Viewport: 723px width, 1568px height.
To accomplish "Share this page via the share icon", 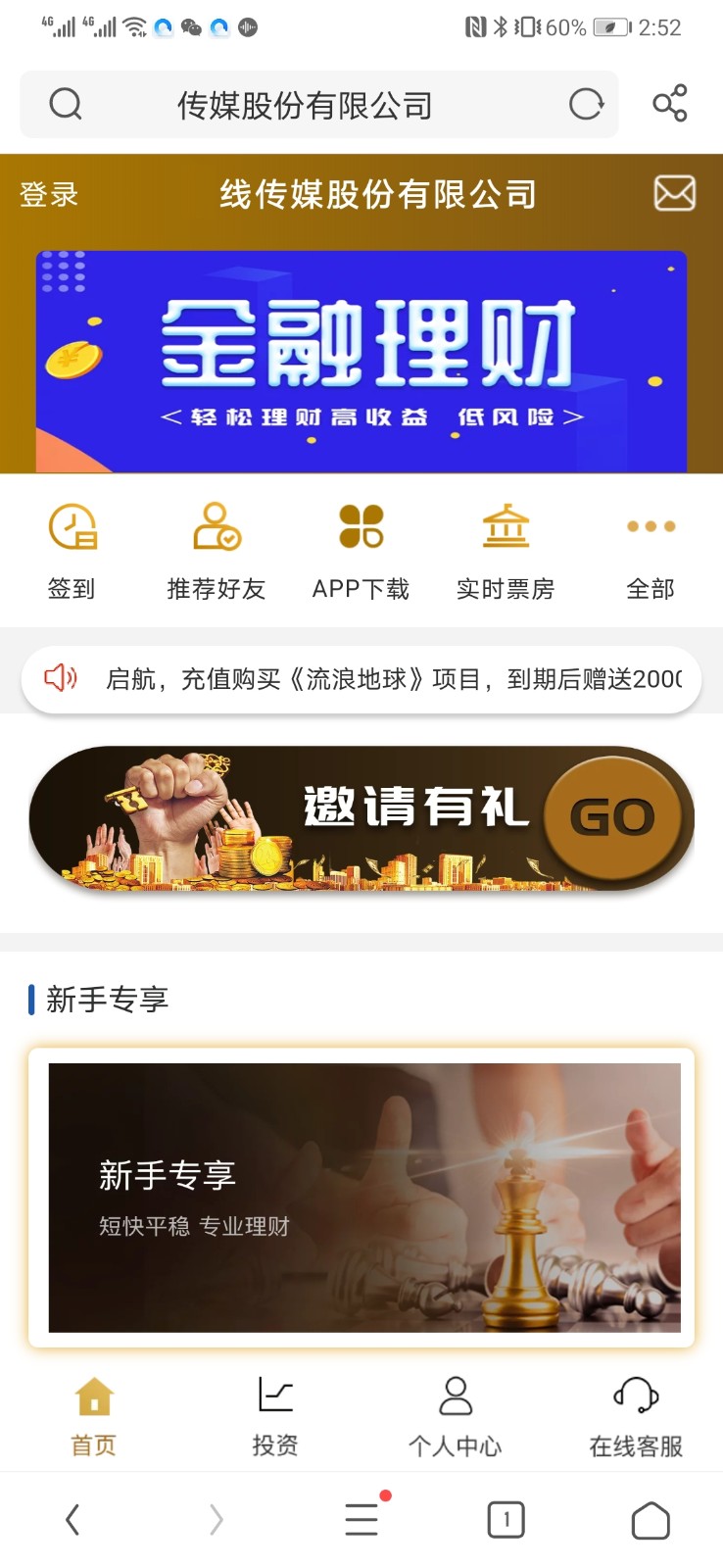I will (x=670, y=103).
